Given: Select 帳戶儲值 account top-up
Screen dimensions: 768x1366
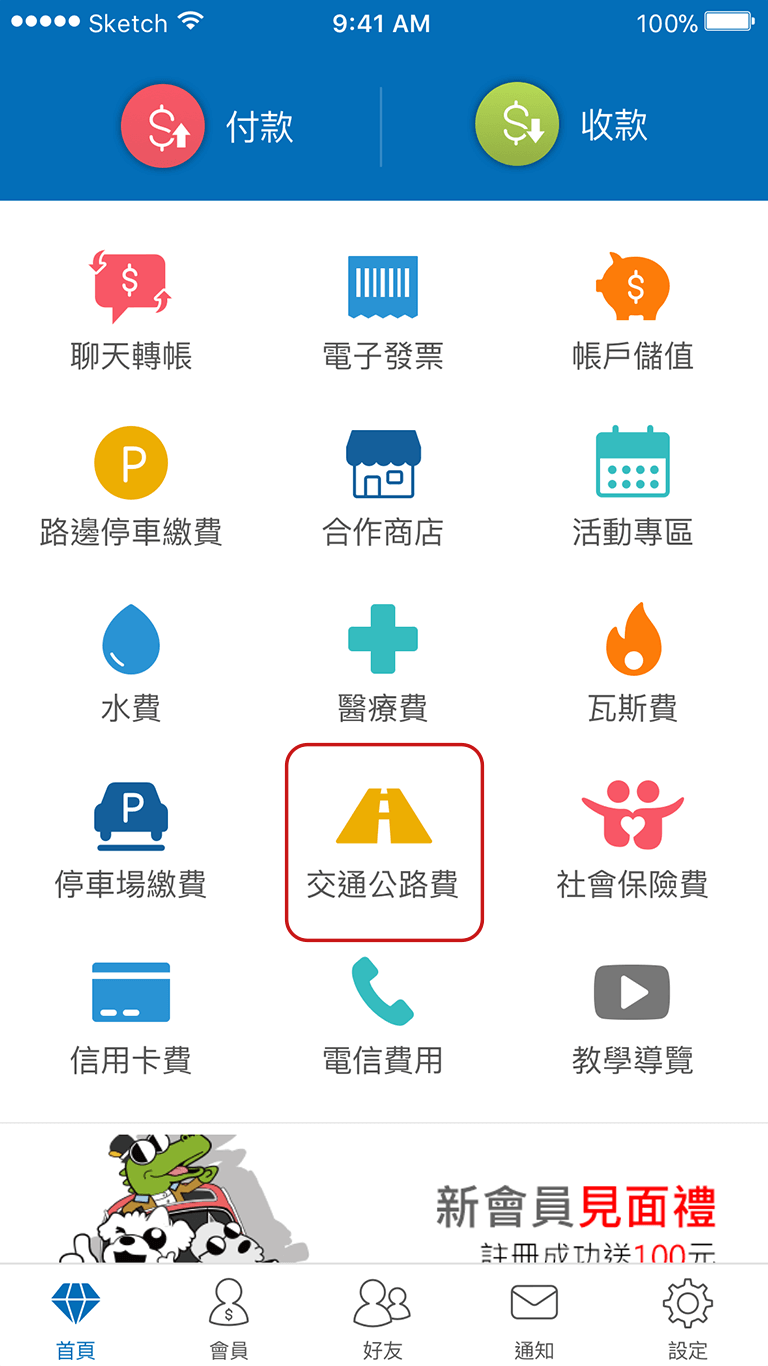Looking at the screenshot, I should tap(633, 312).
